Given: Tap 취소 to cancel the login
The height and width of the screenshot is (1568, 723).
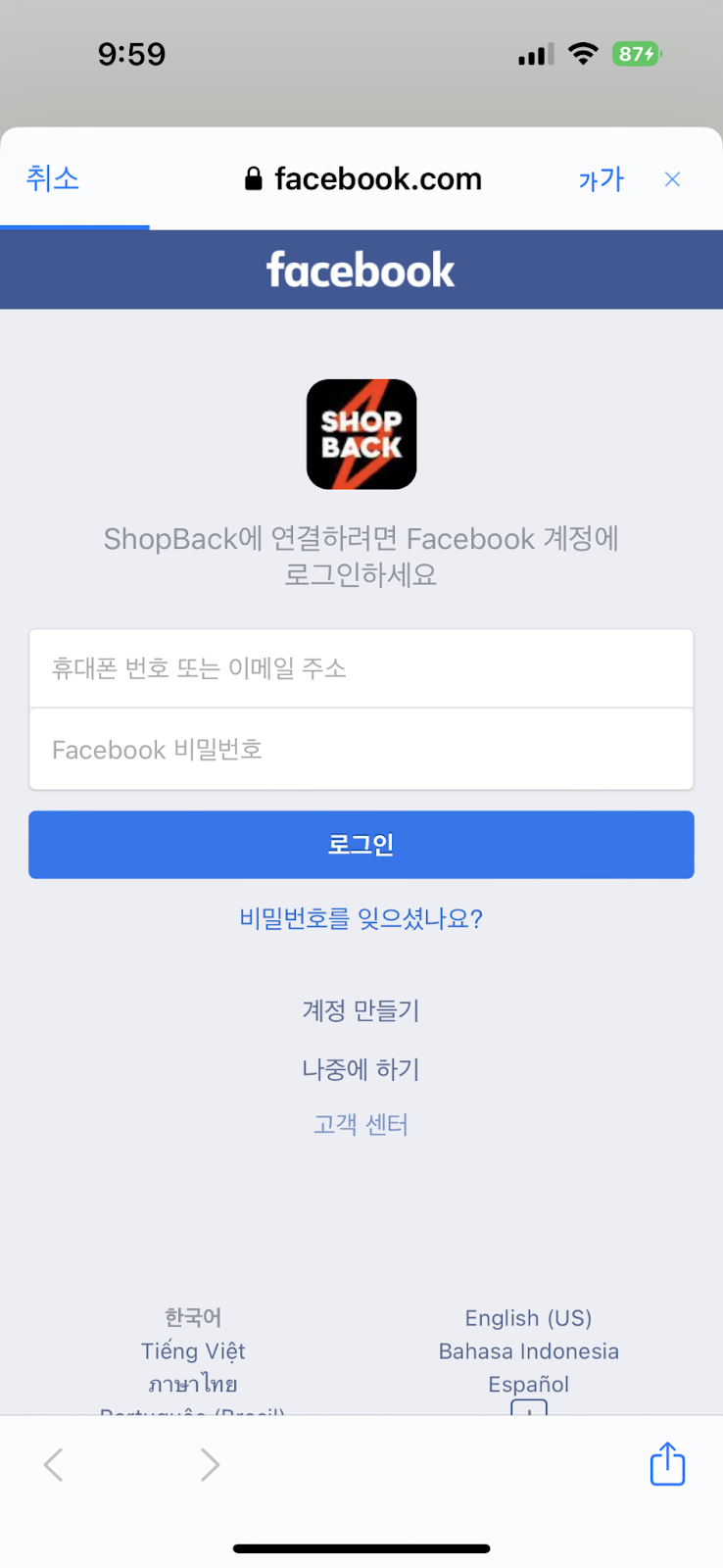Looking at the screenshot, I should [x=53, y=178].
